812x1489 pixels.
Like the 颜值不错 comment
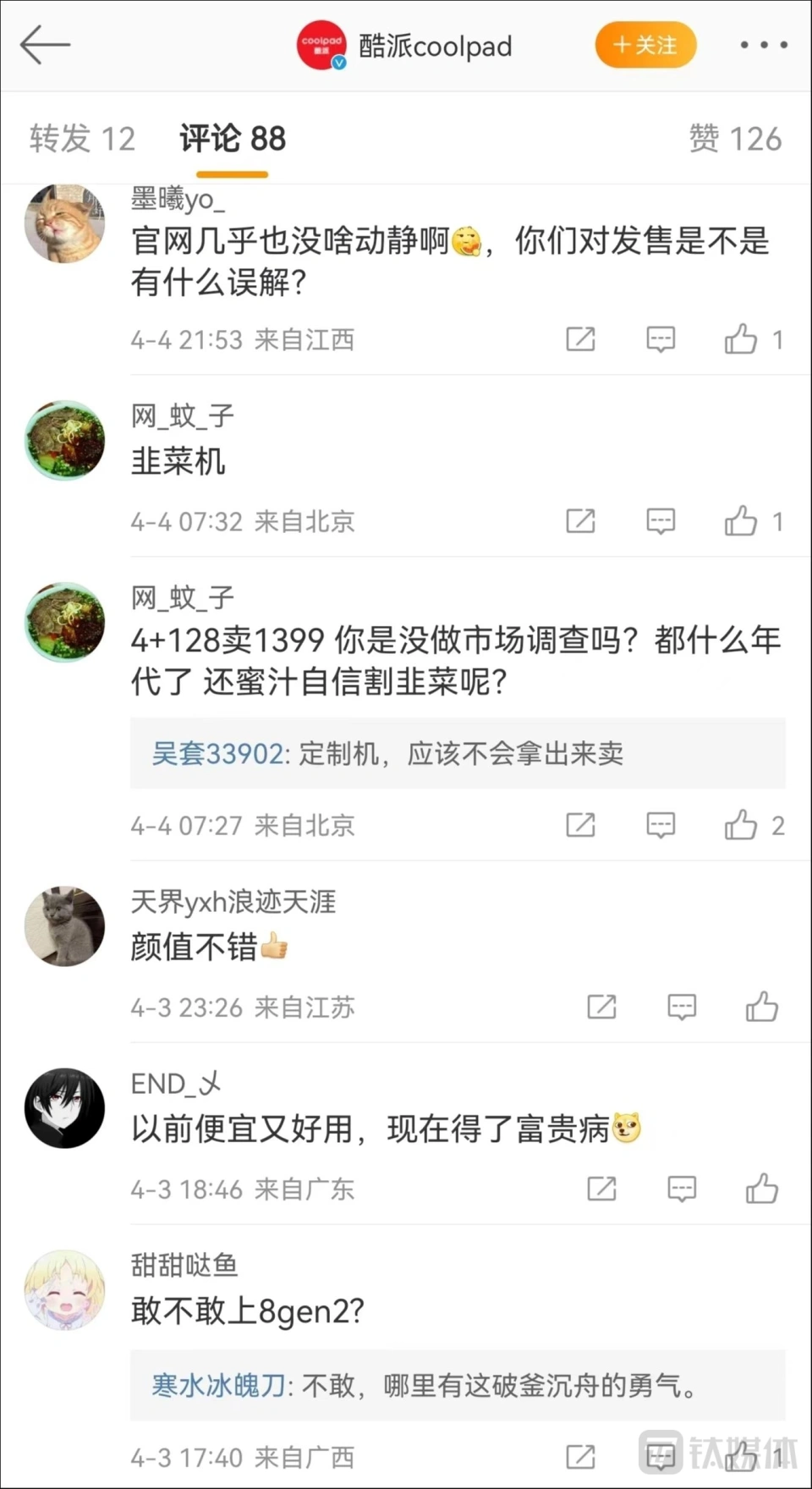761,1007
